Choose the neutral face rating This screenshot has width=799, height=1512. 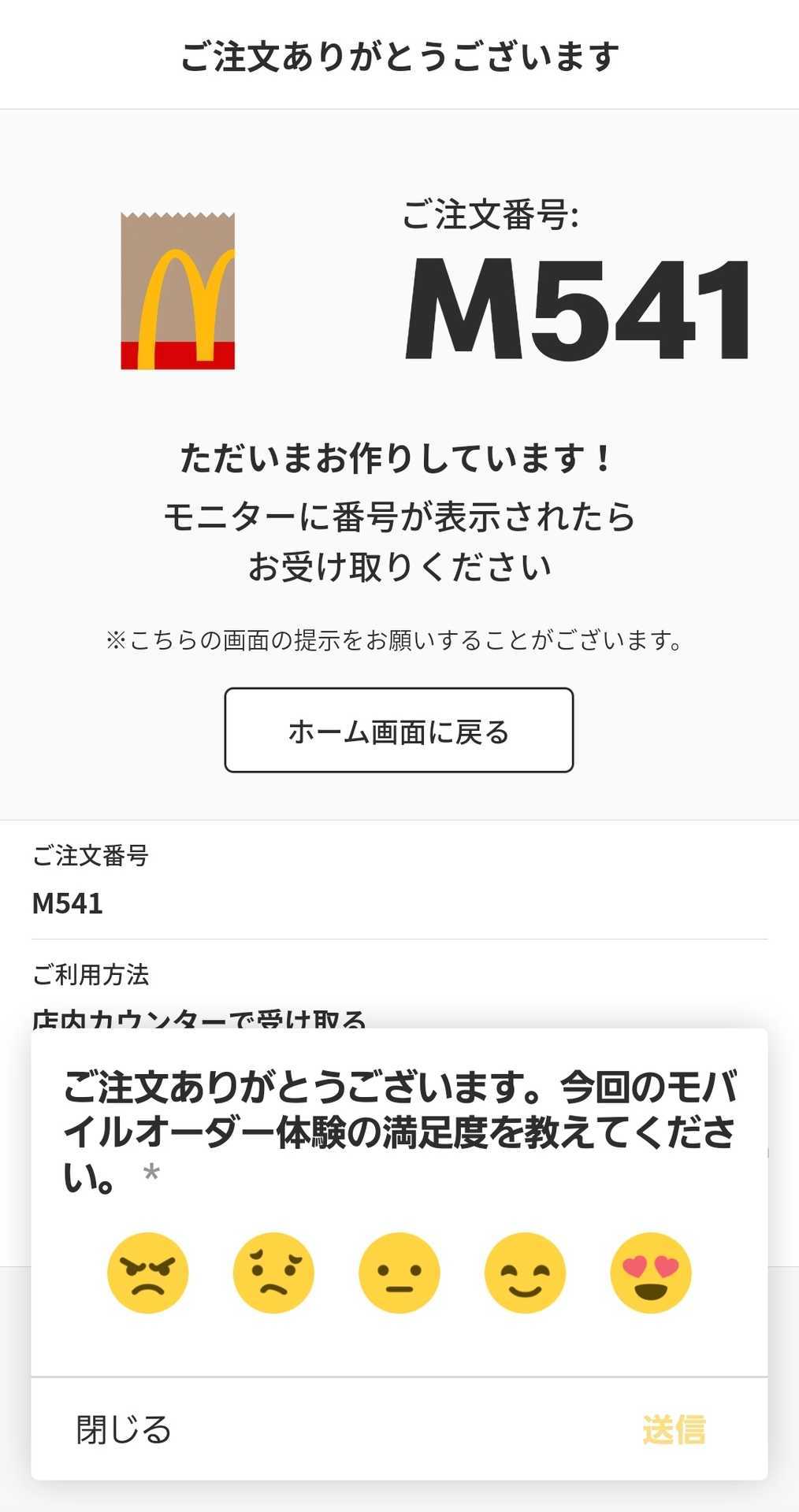point(399,1273)
